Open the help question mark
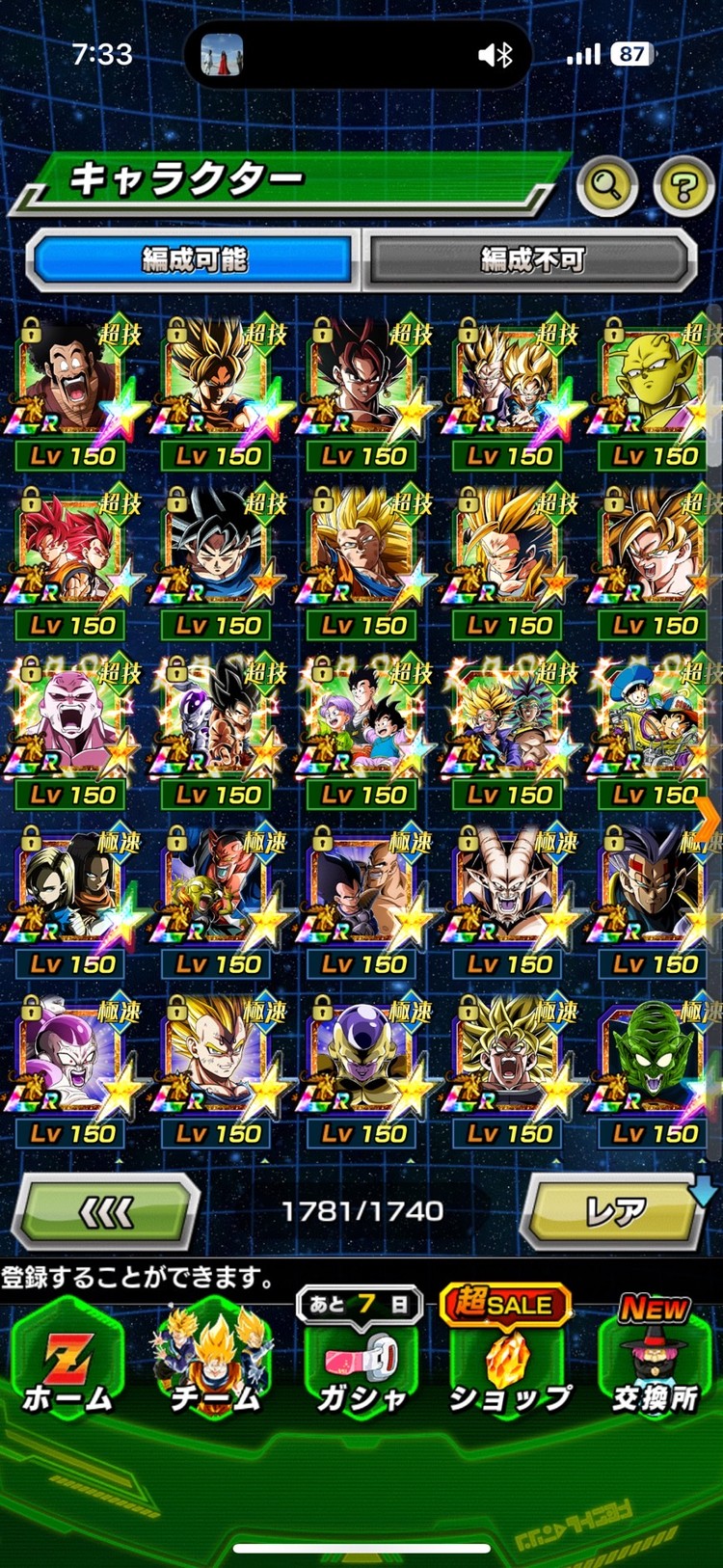The image size is (723, 1568). 683,184
